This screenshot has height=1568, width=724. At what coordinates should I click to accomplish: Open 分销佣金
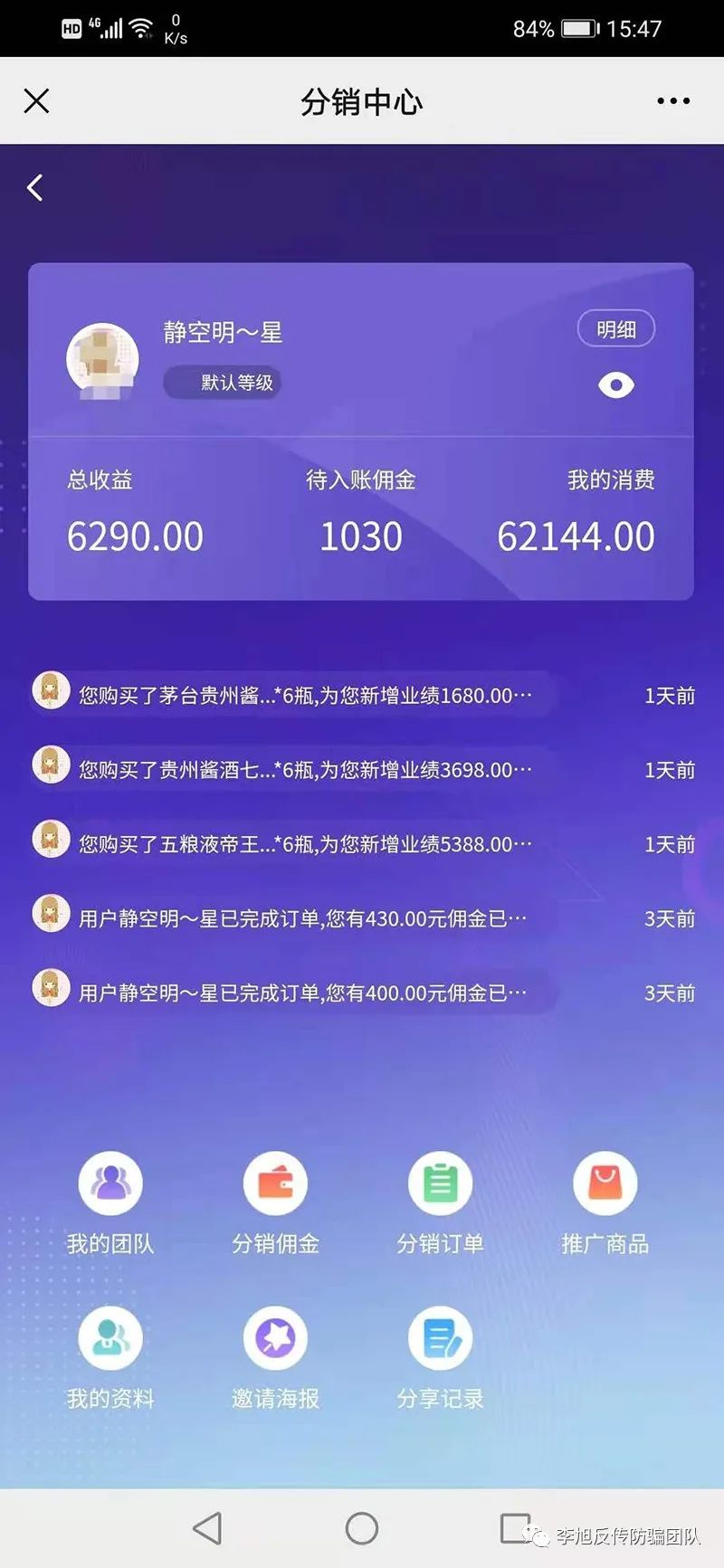275,1203
